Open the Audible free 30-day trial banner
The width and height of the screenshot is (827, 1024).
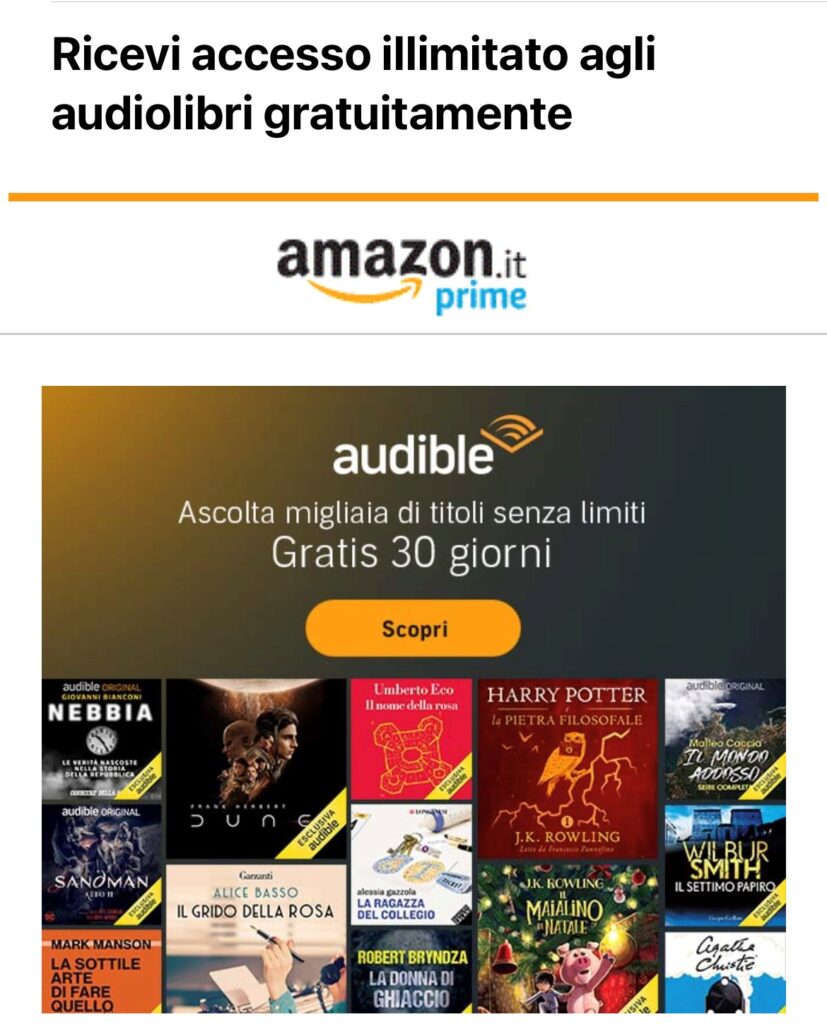pos(412,628)
